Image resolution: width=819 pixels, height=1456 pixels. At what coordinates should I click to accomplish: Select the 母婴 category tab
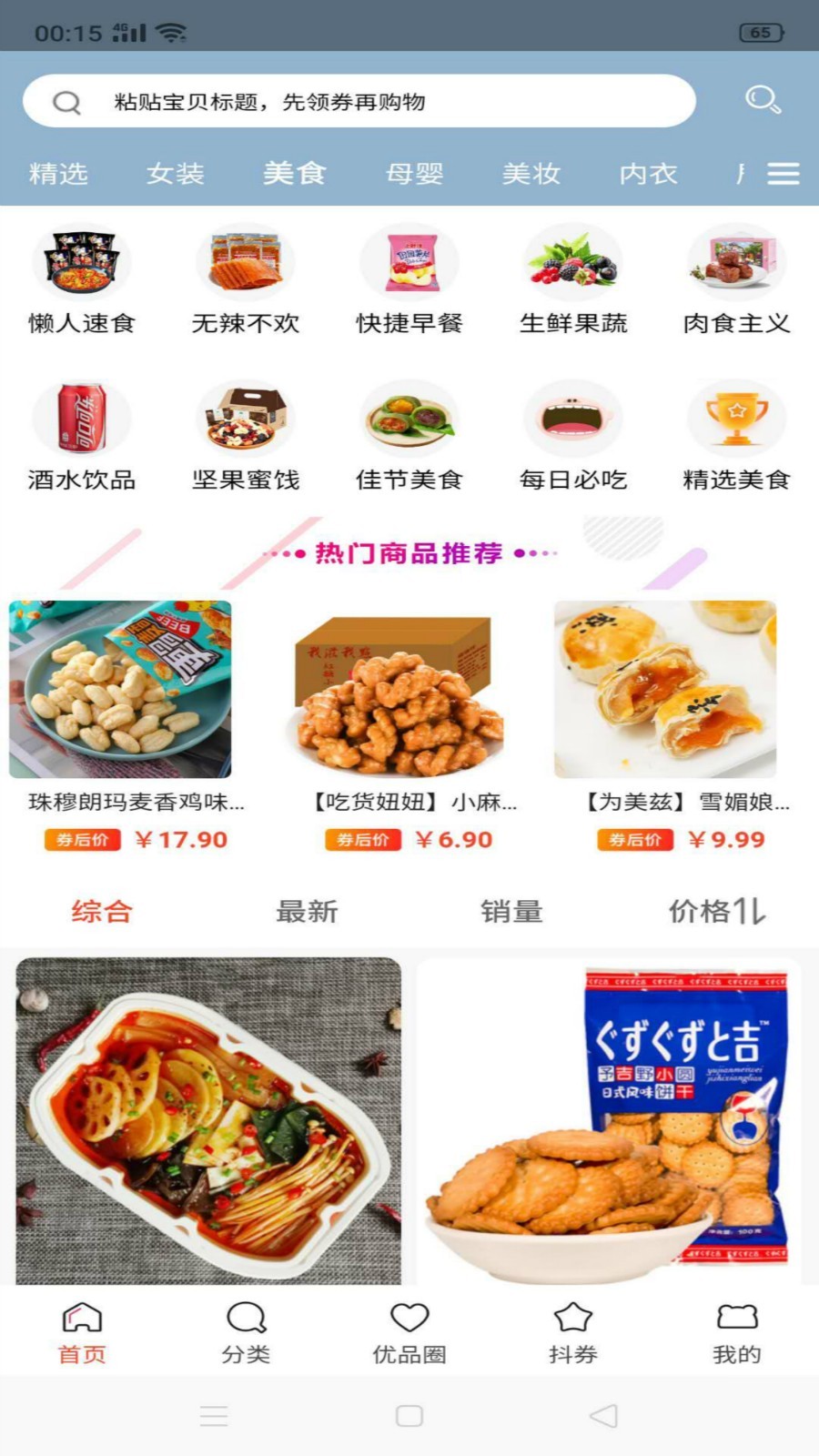[x=414, y=173]
